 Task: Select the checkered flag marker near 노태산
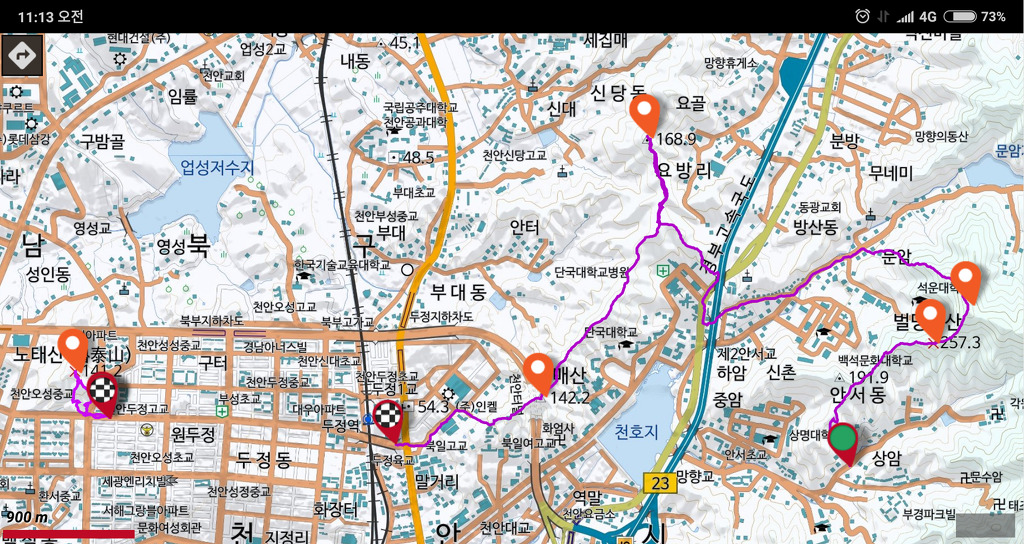pos(103,395)
